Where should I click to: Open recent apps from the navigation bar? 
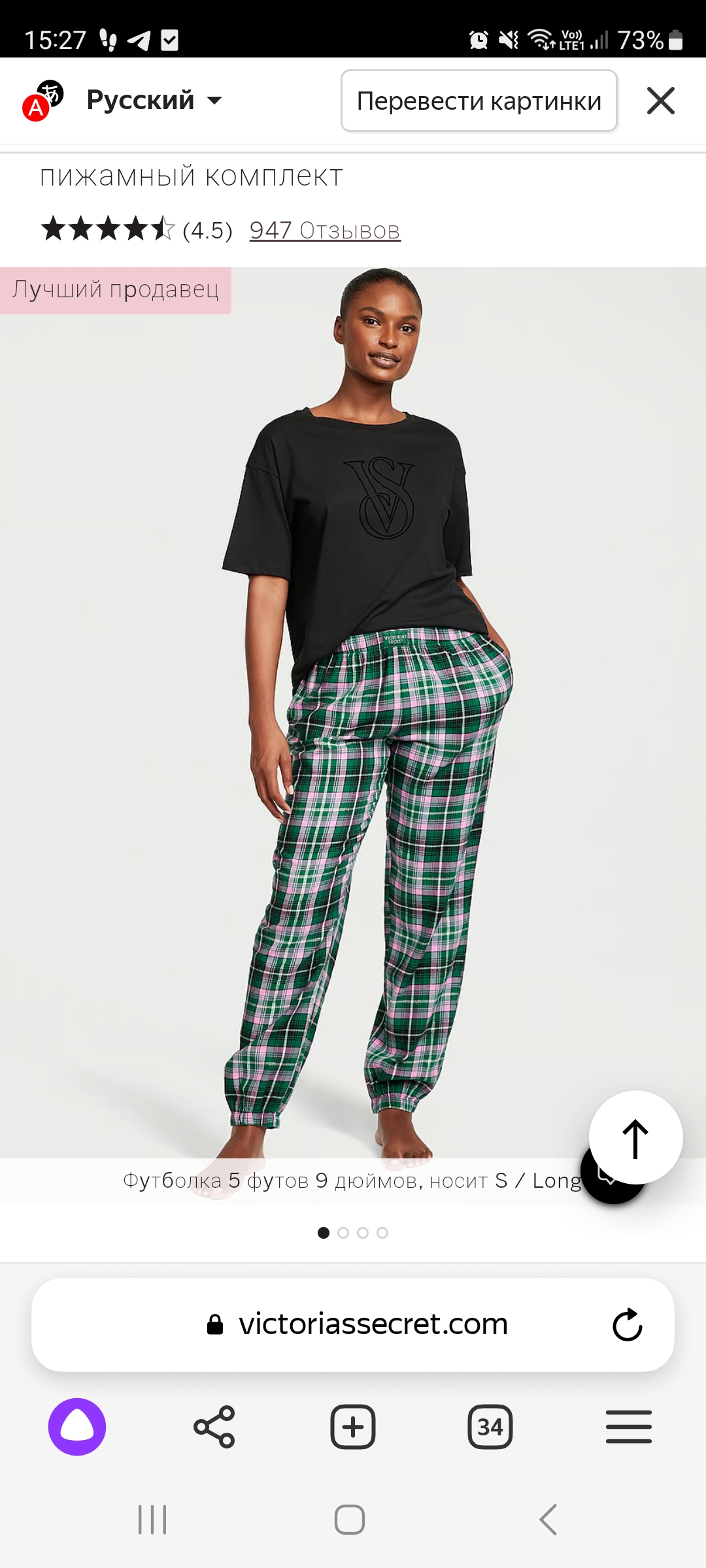tap(152, 1519)
